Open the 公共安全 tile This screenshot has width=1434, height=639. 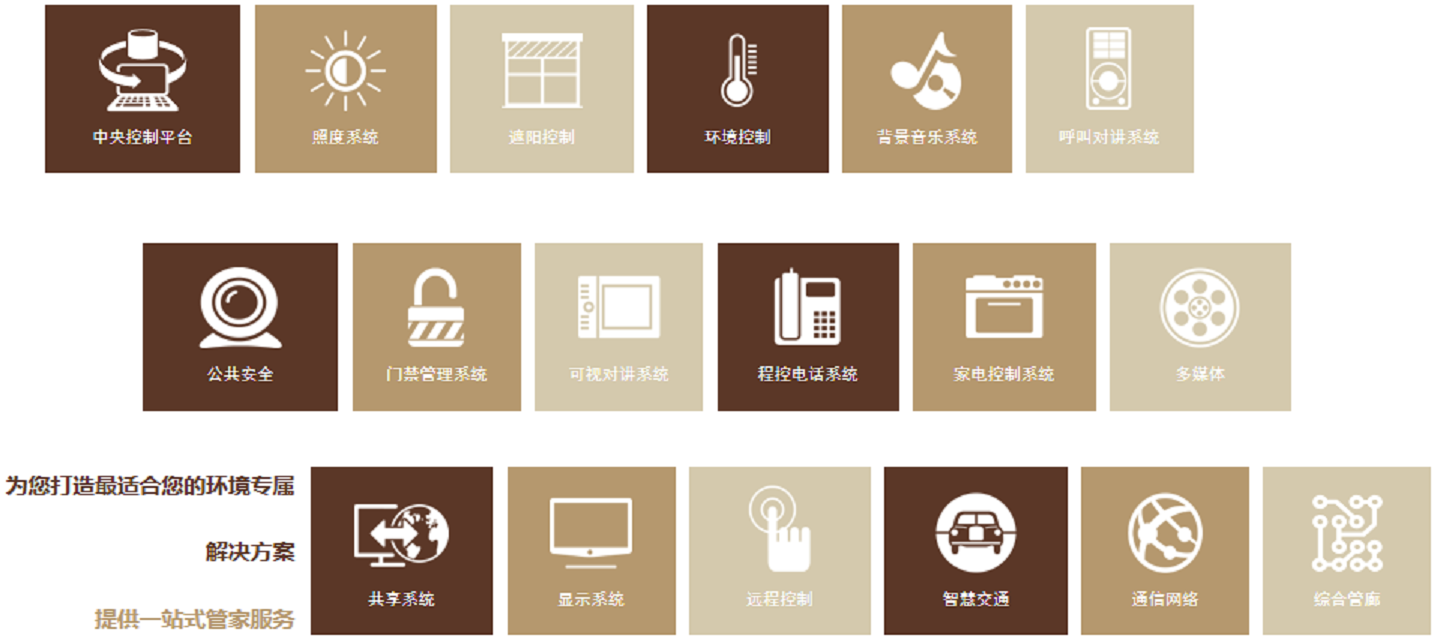(x=240, y=327)
